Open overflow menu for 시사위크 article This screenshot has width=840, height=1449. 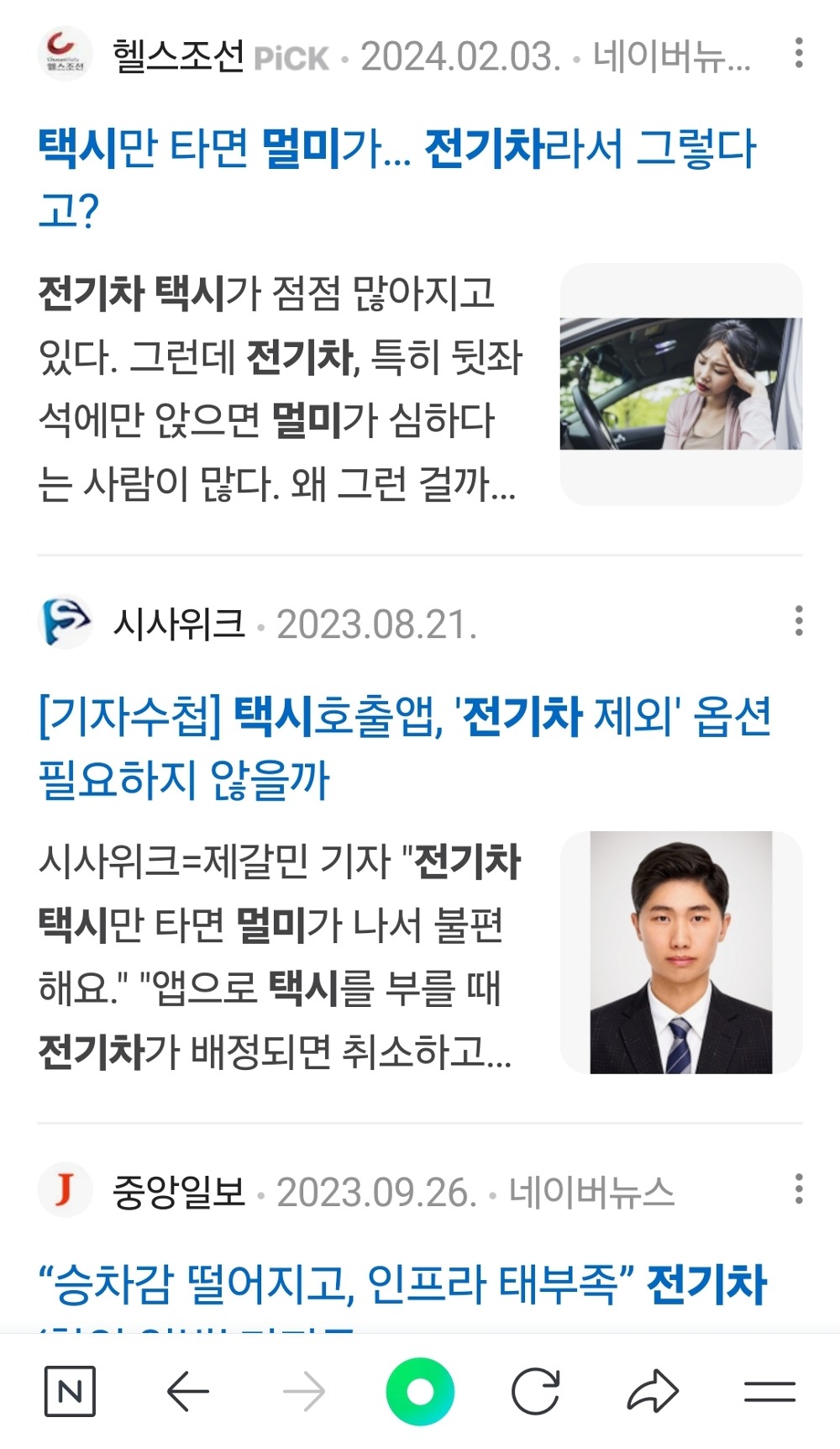pyautogui.click(x=798, y=621)
